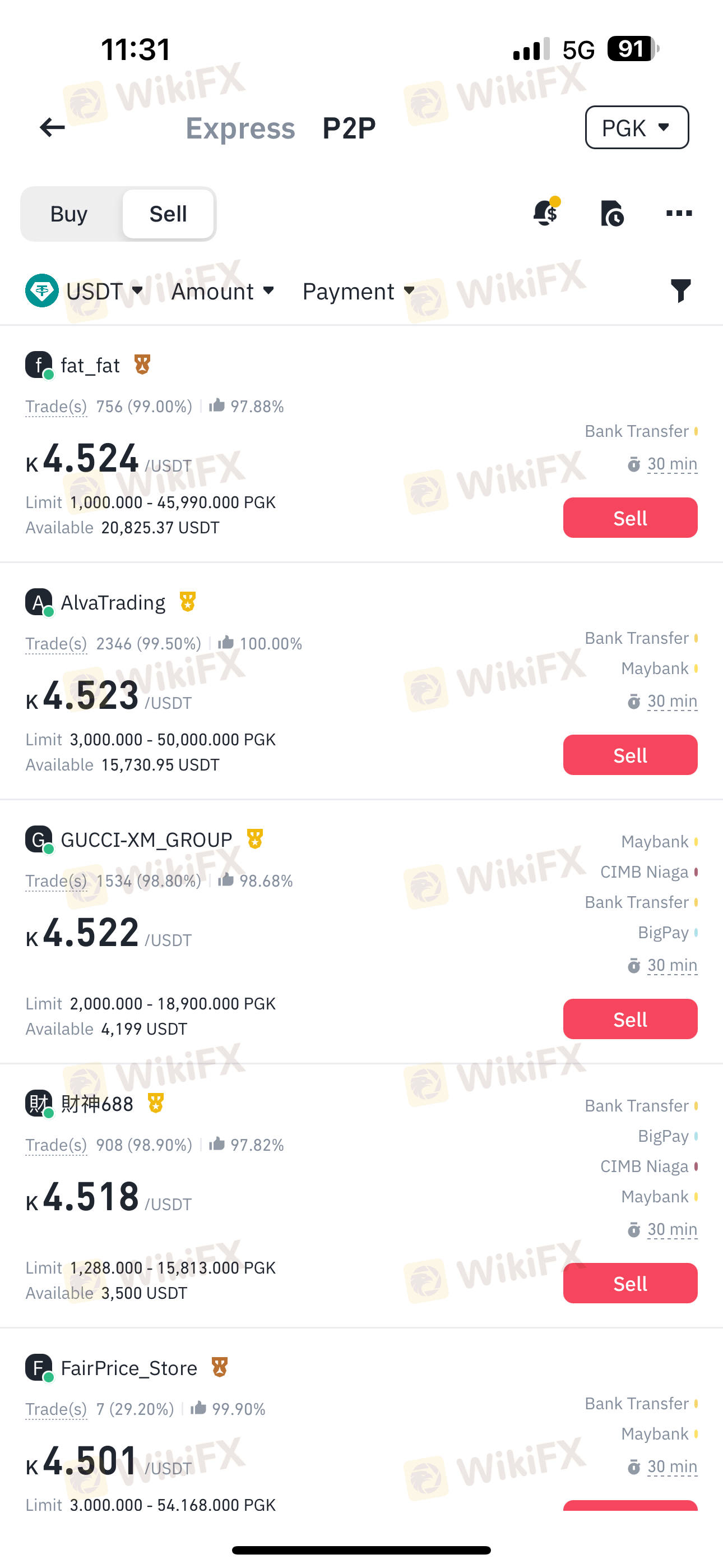The width and height of the screenshot is (723, 1568).
Task: Sell to GUCCI-XM_GROUP at 4.522
Action: [630, 1019]
